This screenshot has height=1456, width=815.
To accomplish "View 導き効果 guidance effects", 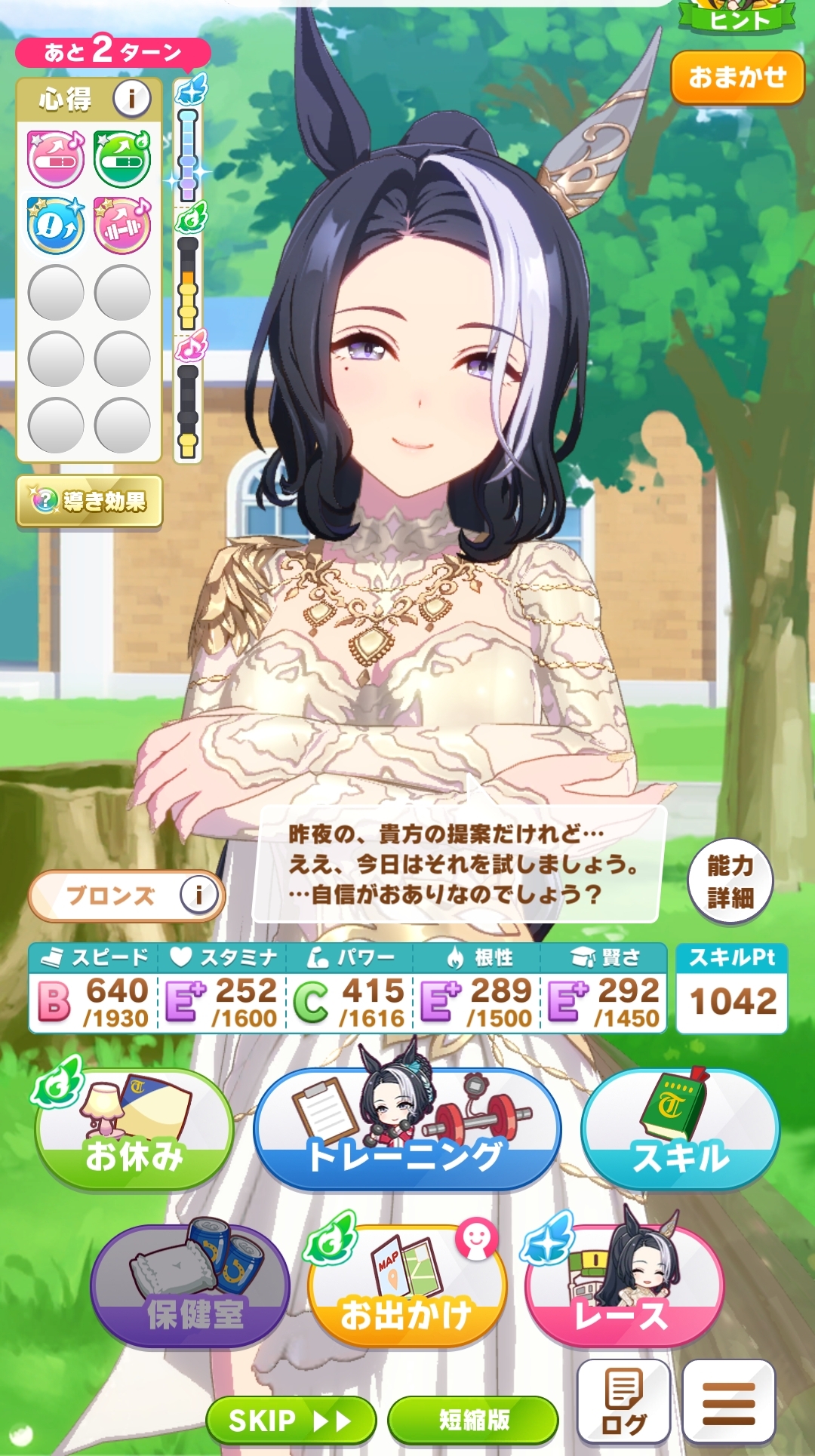I will (90, 501).
